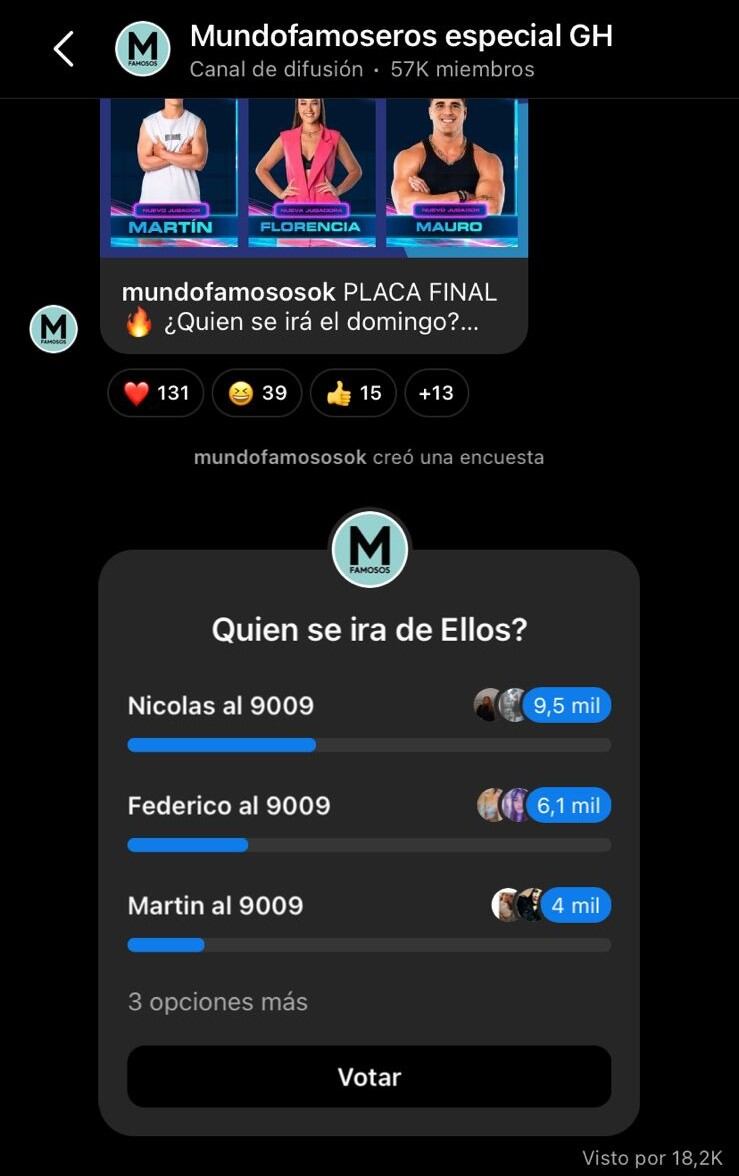Select the Nicolas al 9009 poll option
Image resolution: width=739 pixels, height=1176 pixels.
click(221, 705)
